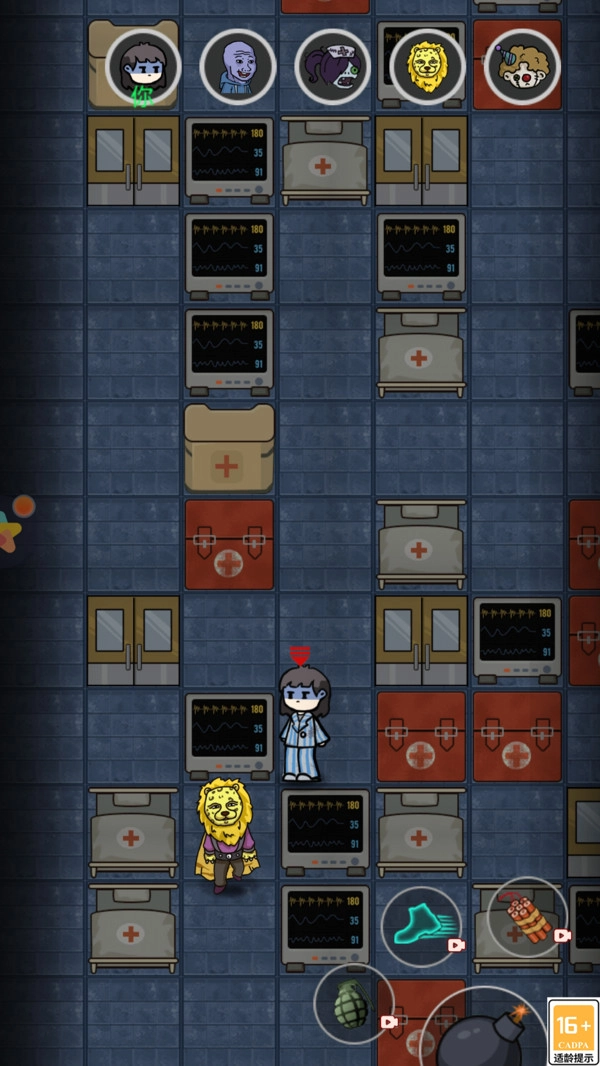Throw the green grenade
Viewport: 600px width, 1066px height.
tap(353, 1003)
